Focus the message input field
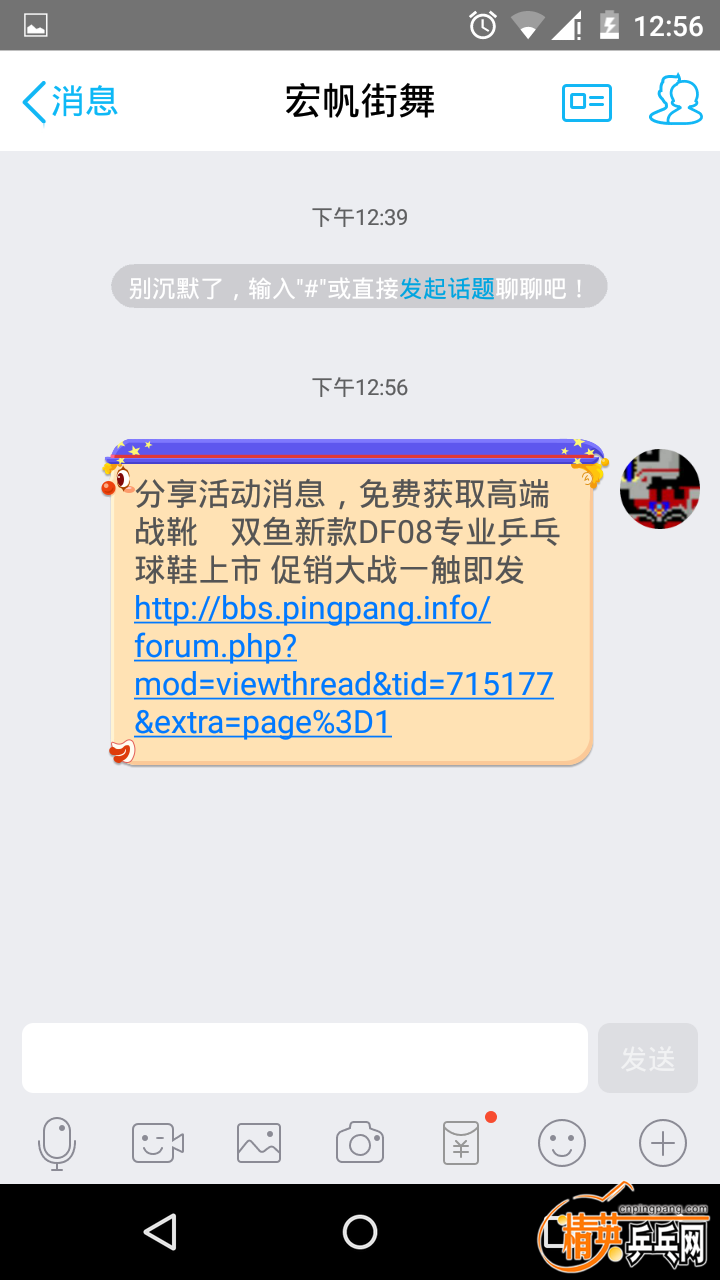This screenshot has width=720, height=1280. pyautogui.click(x=305, y=1058)
